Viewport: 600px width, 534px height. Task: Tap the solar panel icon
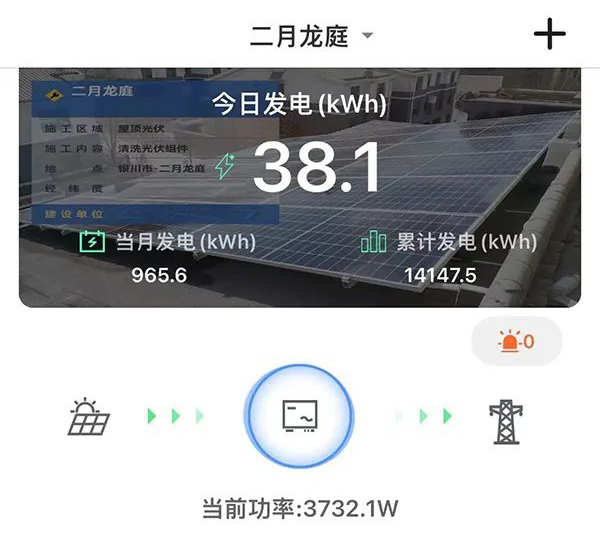click(x=89, y=416)
